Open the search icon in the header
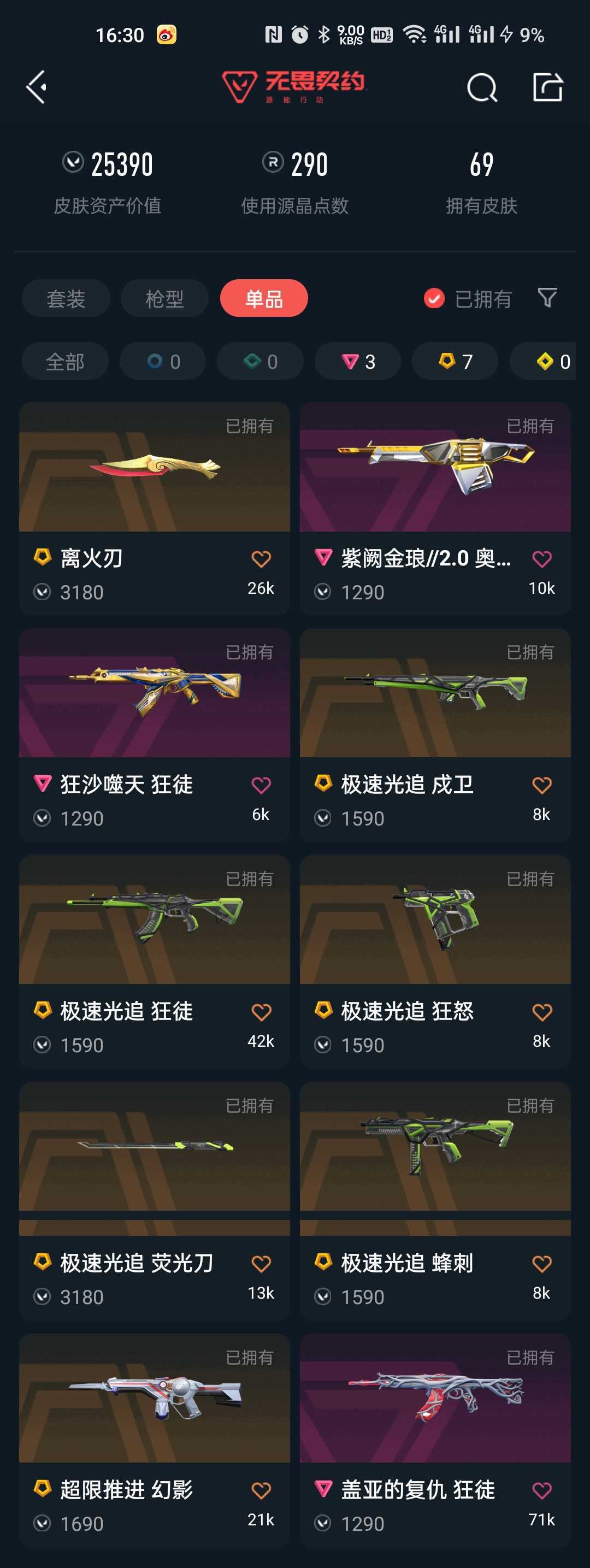 point(482,89)
